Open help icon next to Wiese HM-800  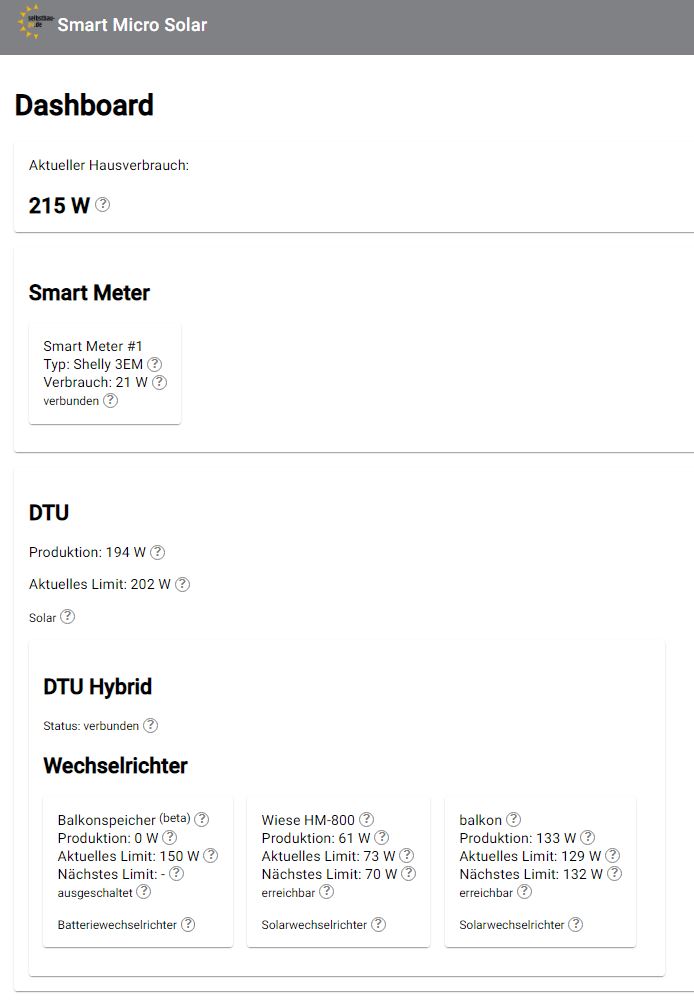click(367, 819)
